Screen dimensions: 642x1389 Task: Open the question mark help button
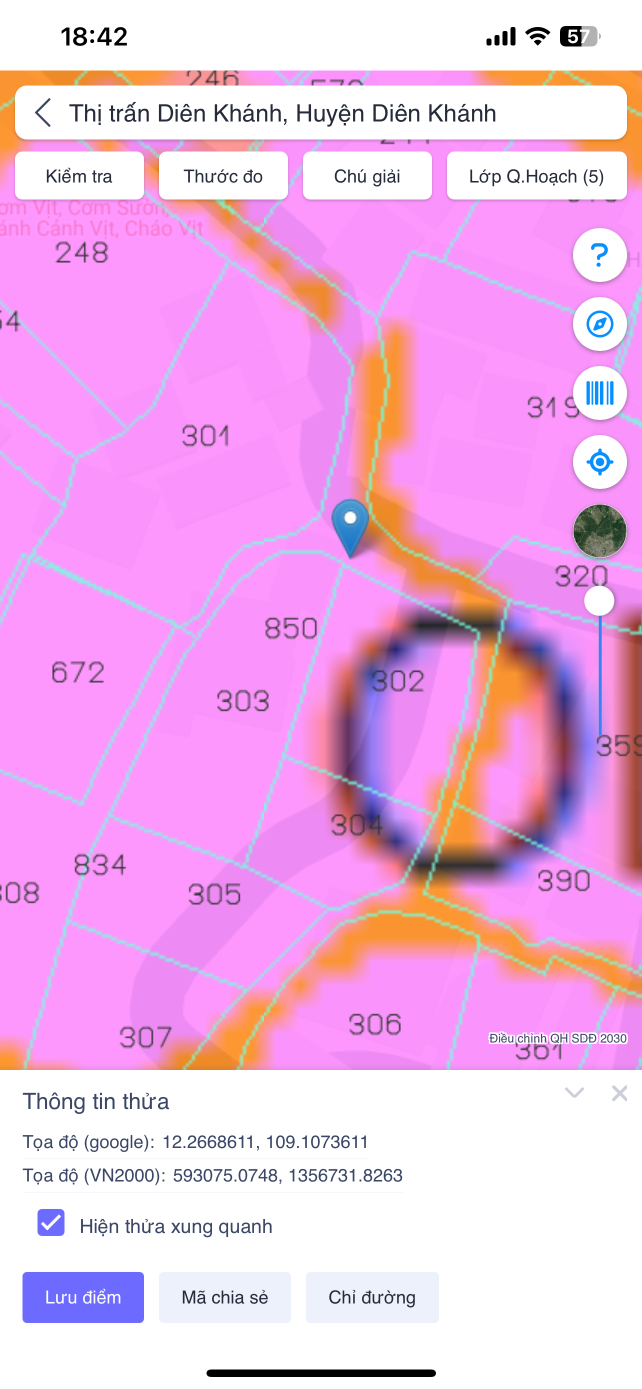[599, 256]
